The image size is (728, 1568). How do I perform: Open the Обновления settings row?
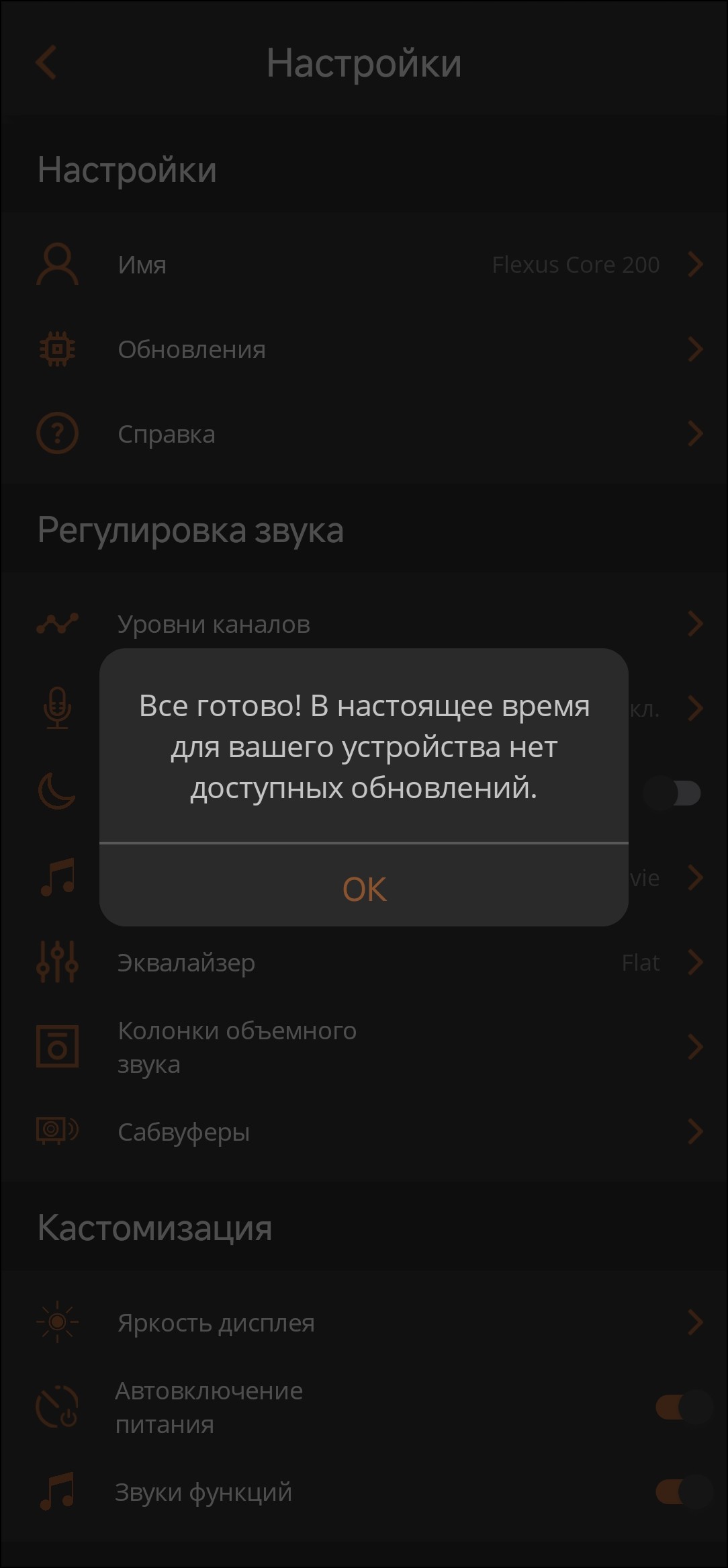364,349
